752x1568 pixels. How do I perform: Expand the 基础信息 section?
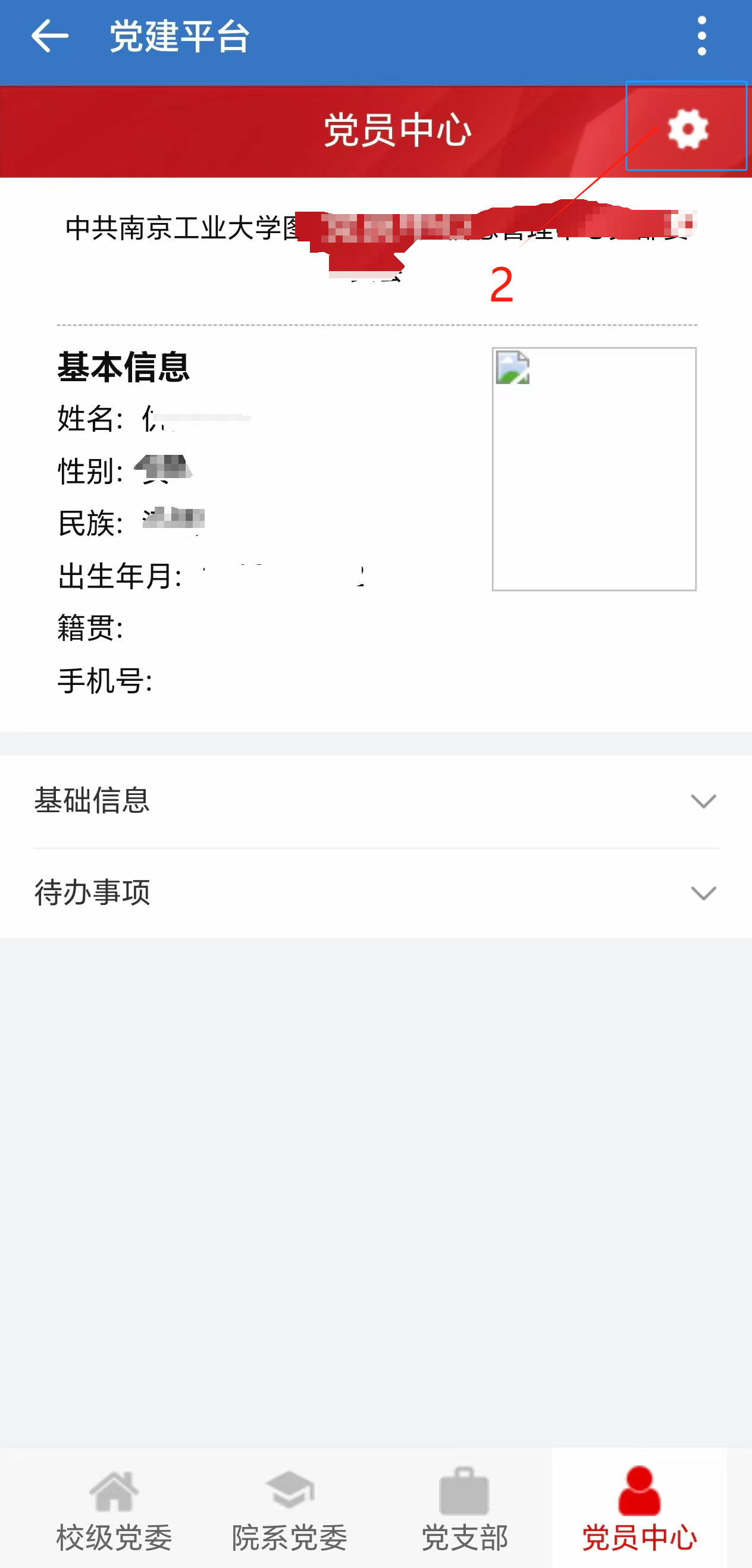[x=375, y=801]
